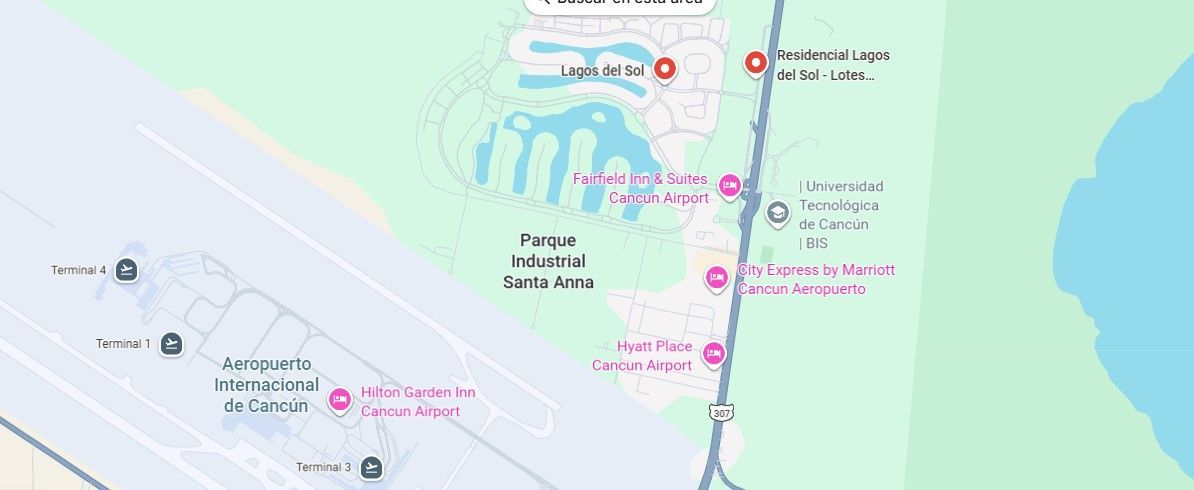Screen dimensions: 1194x490
Task: Select Hyatt Place Cancun Airport marker
Action: tap(714, 355)
